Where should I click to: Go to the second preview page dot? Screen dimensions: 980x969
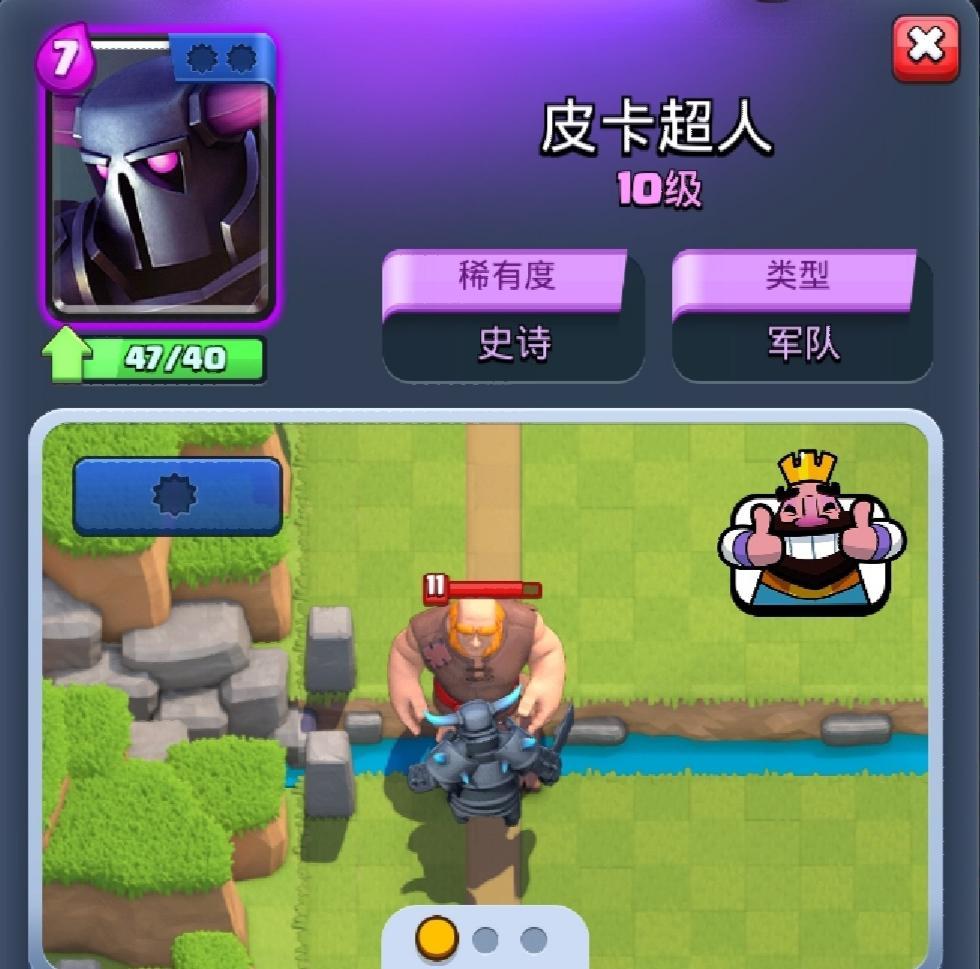(x=485, y=939)
